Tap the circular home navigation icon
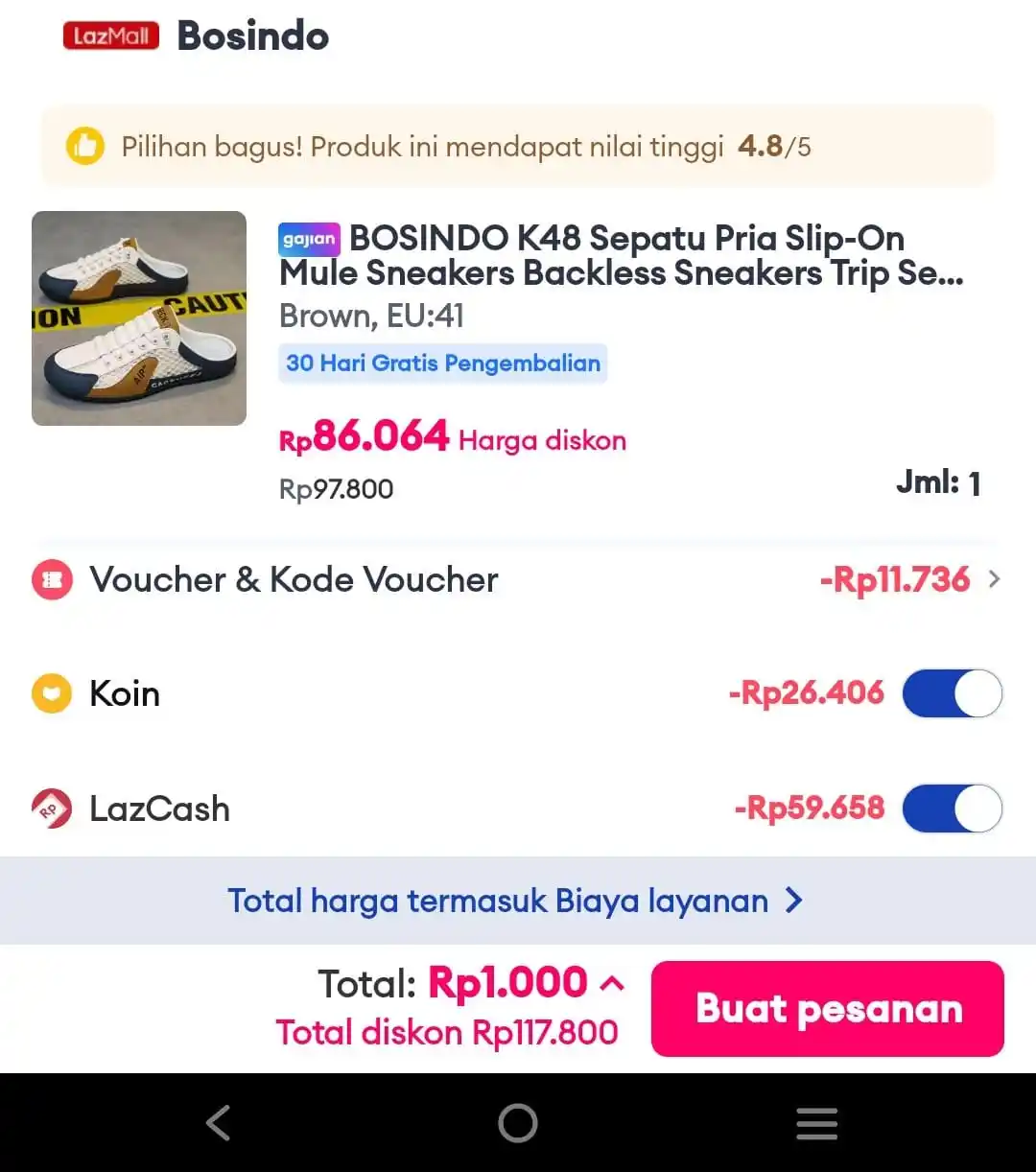Image resolution: width=1036 pixels, height=1172 pixels. [517, 1123]
